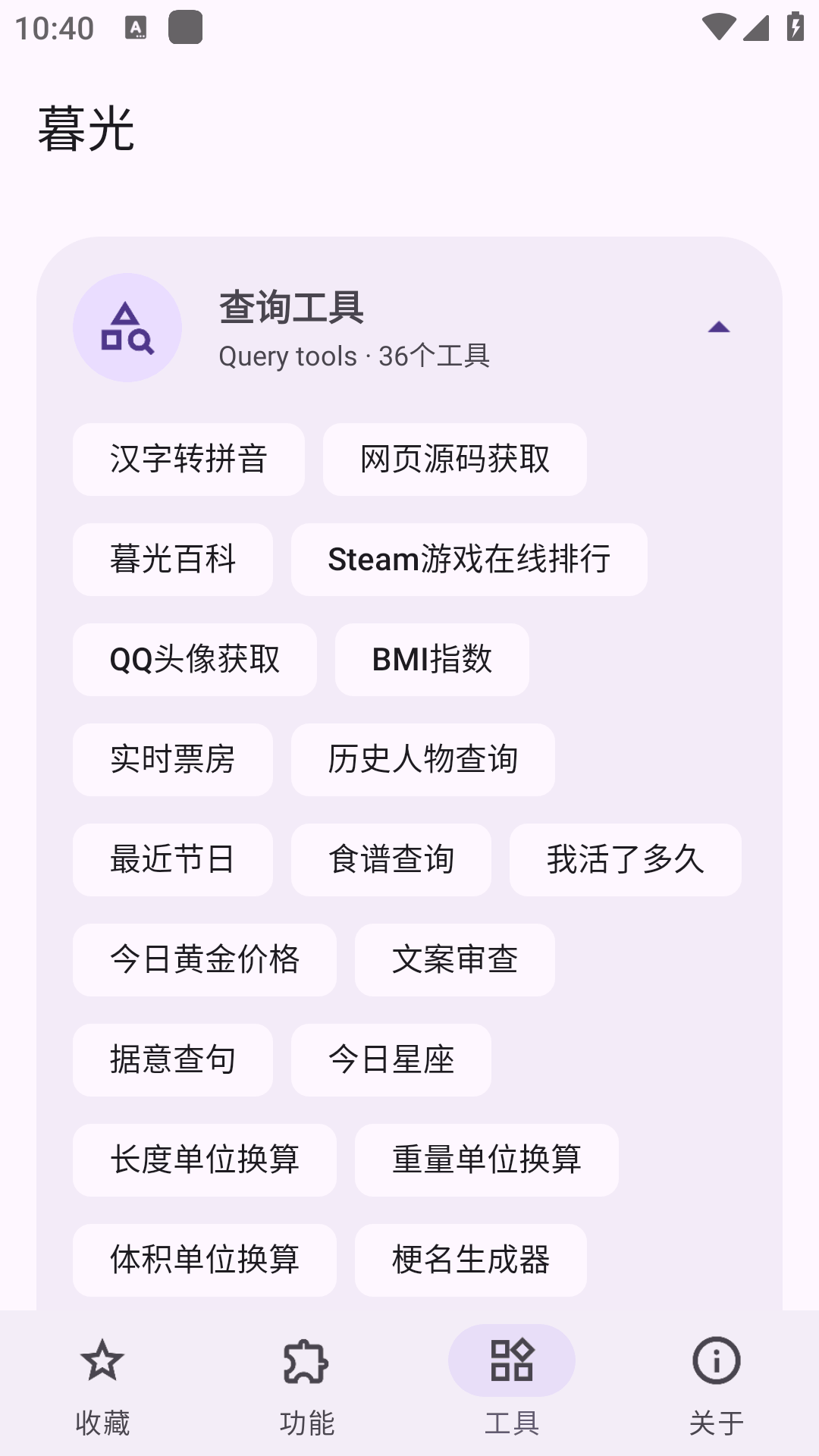Collapse the 查询工具 section
Screen dimensions: 819x1456
tap(718, 328)
